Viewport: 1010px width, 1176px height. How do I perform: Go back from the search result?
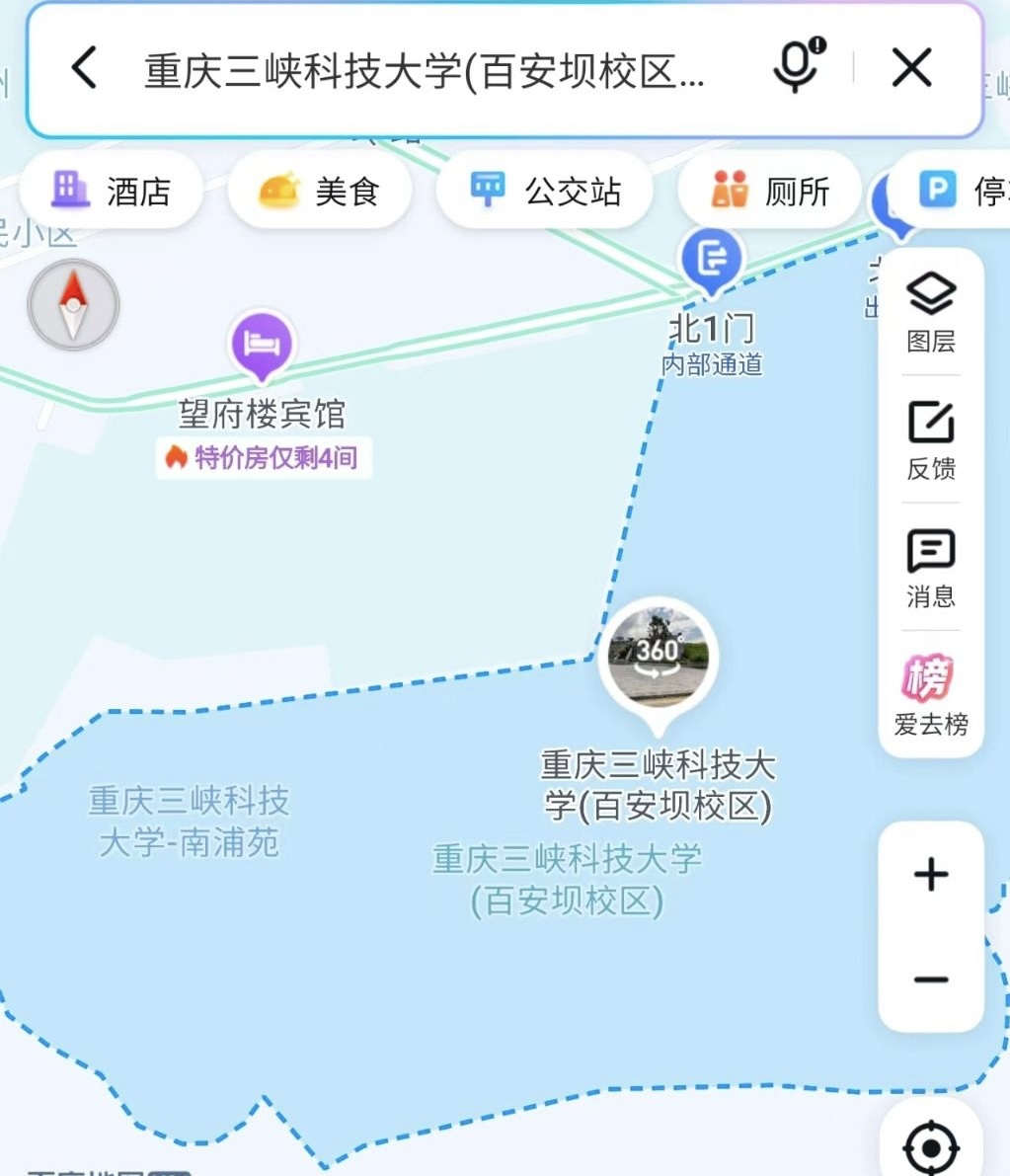click(x=85, y=69)
